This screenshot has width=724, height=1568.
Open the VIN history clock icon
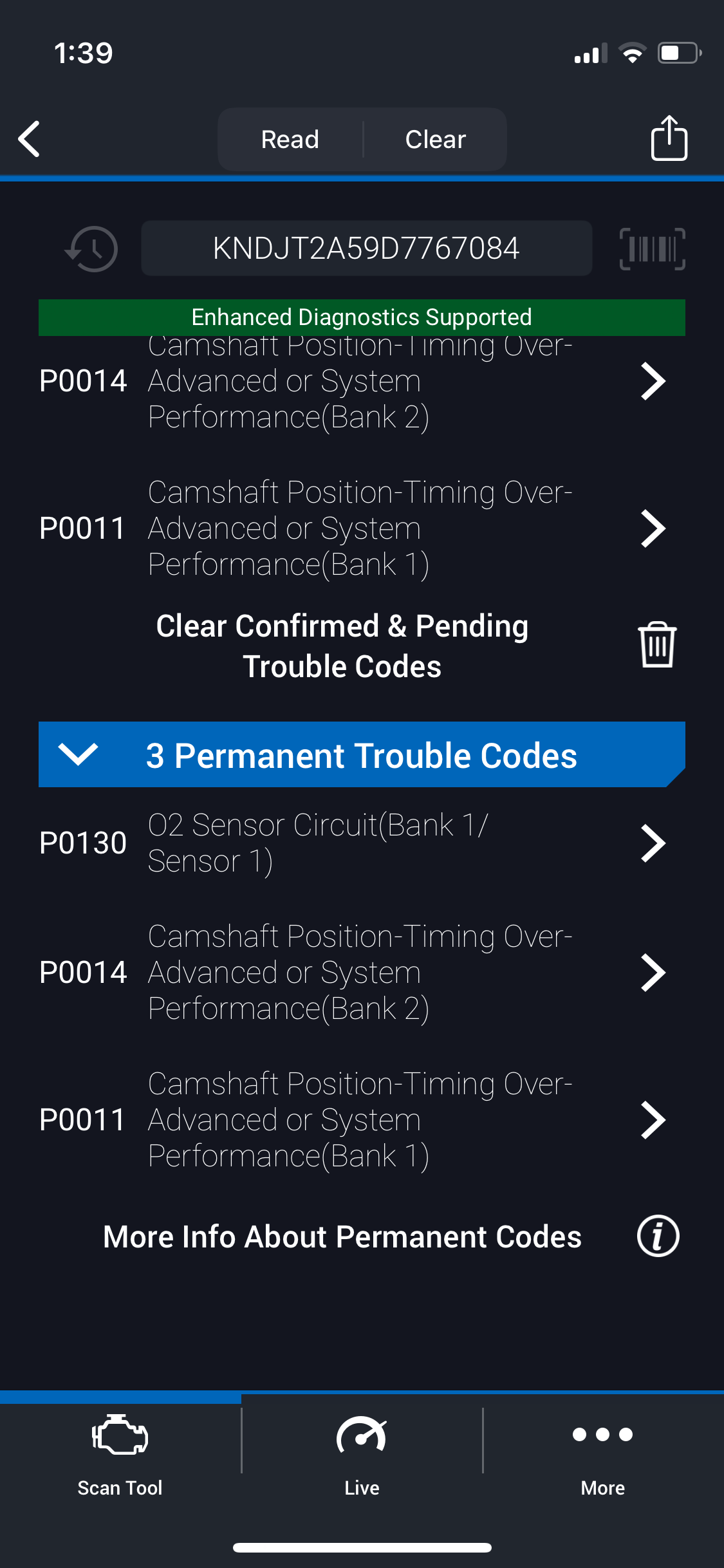(x=92, y=248)
